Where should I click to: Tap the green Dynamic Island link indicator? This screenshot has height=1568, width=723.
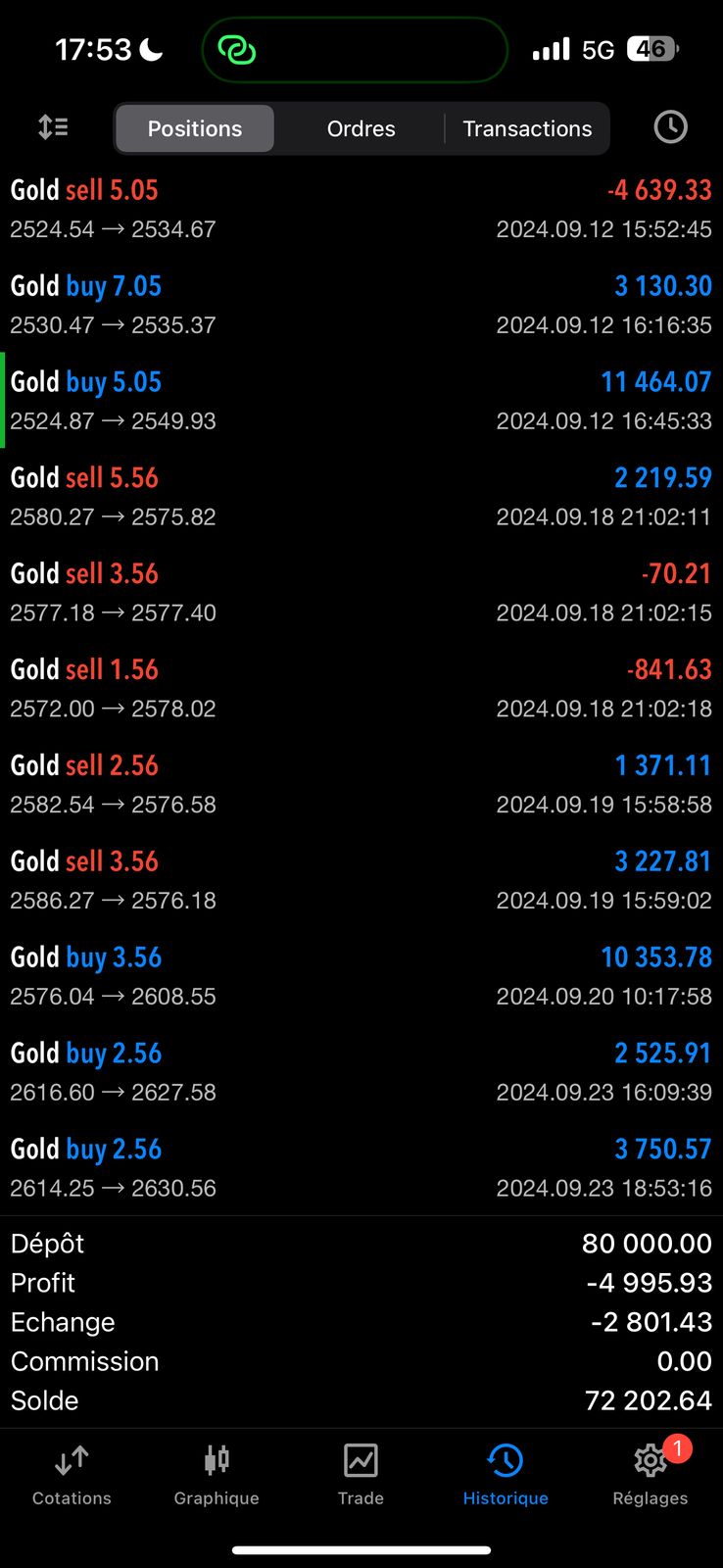pos(236,50)
